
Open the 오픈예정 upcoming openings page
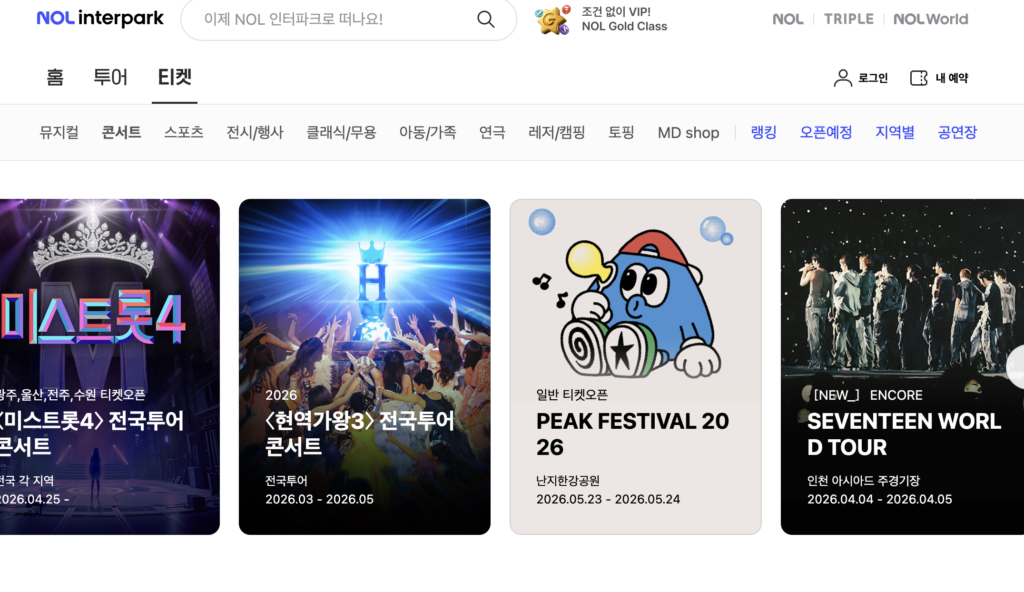tap(825, 132)
